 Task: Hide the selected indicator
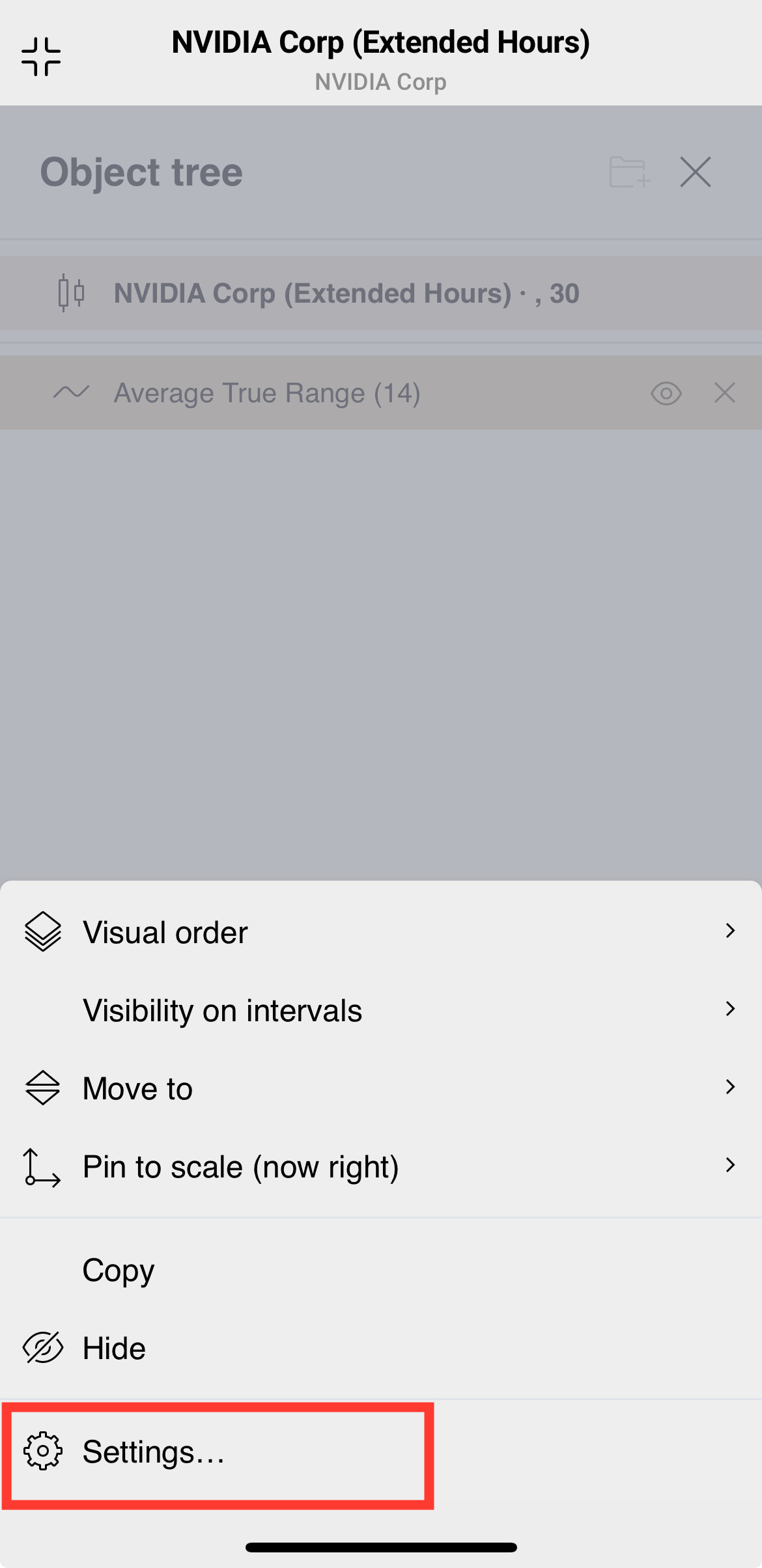(114, 1348)
